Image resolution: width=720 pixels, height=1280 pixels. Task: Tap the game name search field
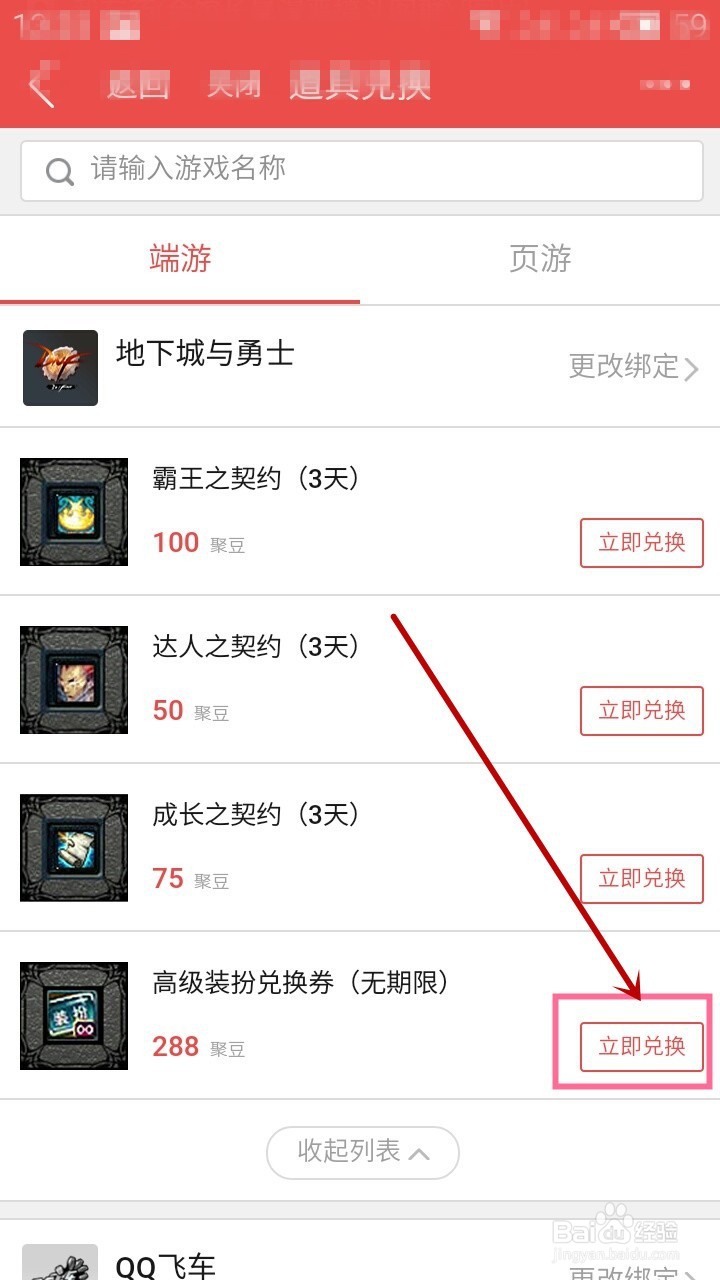pyautogui.click(x=360, y=170)
